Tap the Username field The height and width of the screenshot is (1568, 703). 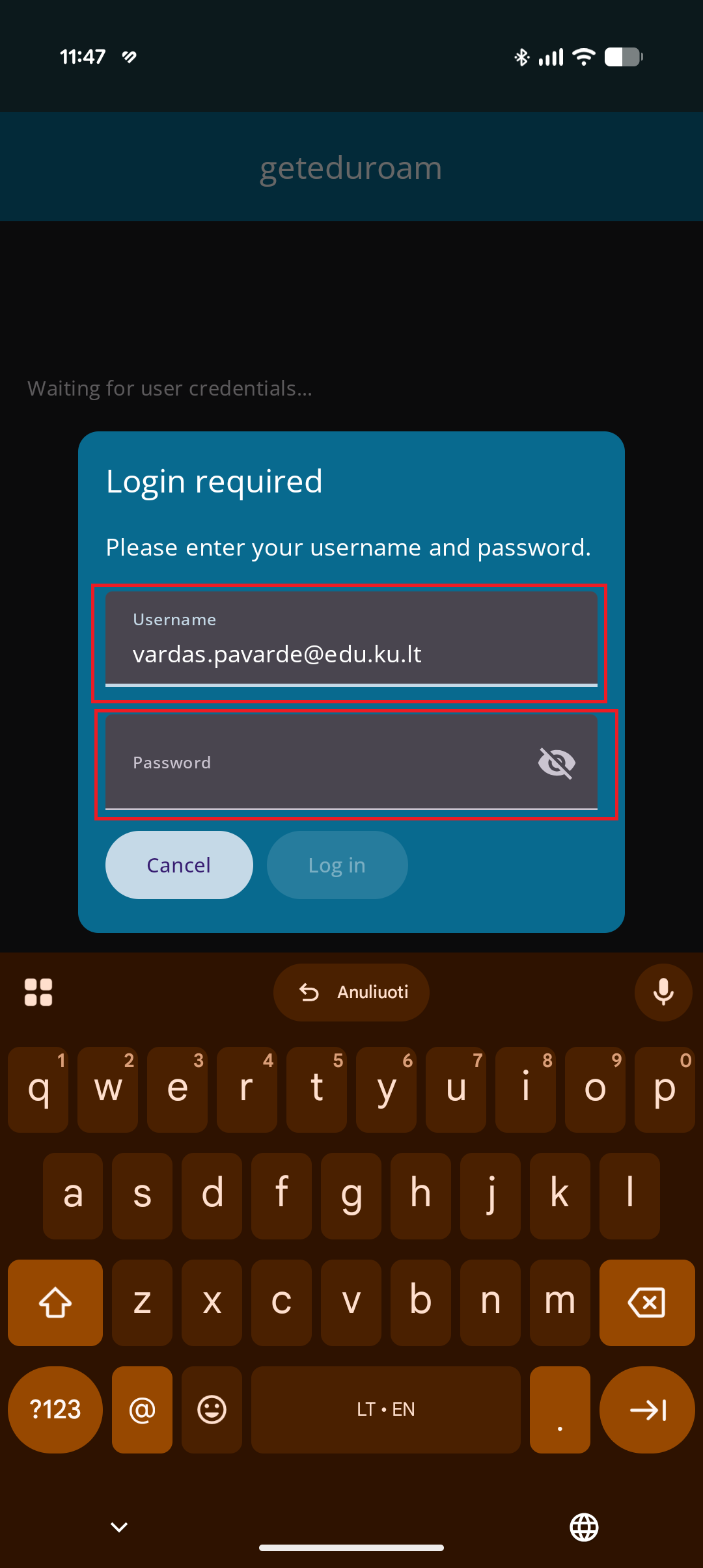351,639
